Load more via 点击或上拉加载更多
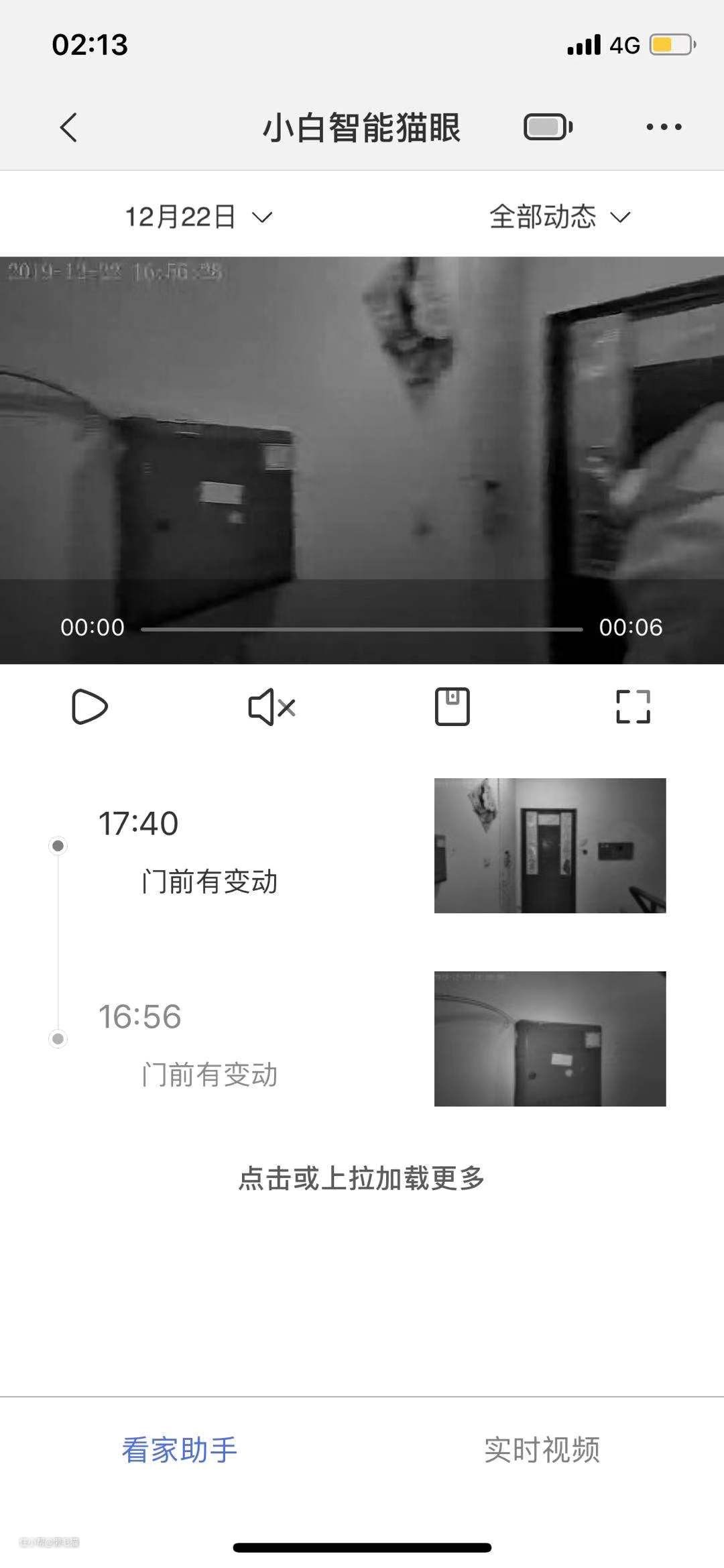The height and width of the screenshot is (1568, 724). pyautogui.click(x=362, y=1179)
